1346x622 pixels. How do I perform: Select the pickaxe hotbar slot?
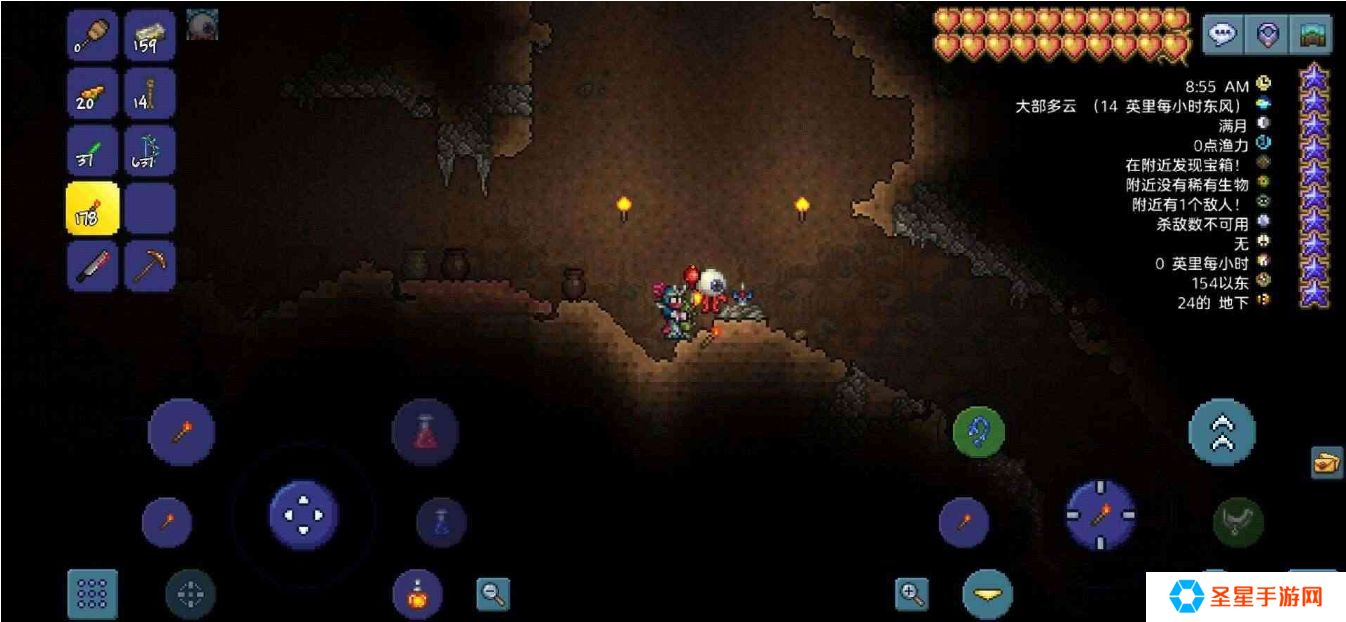(150, 266)
